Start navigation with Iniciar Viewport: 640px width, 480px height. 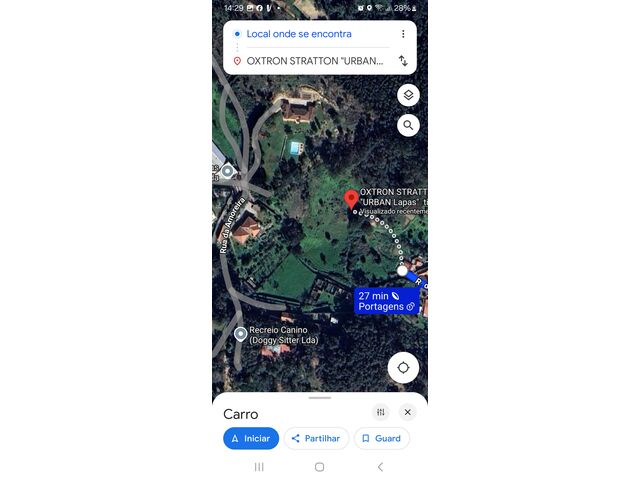(251, 438)
